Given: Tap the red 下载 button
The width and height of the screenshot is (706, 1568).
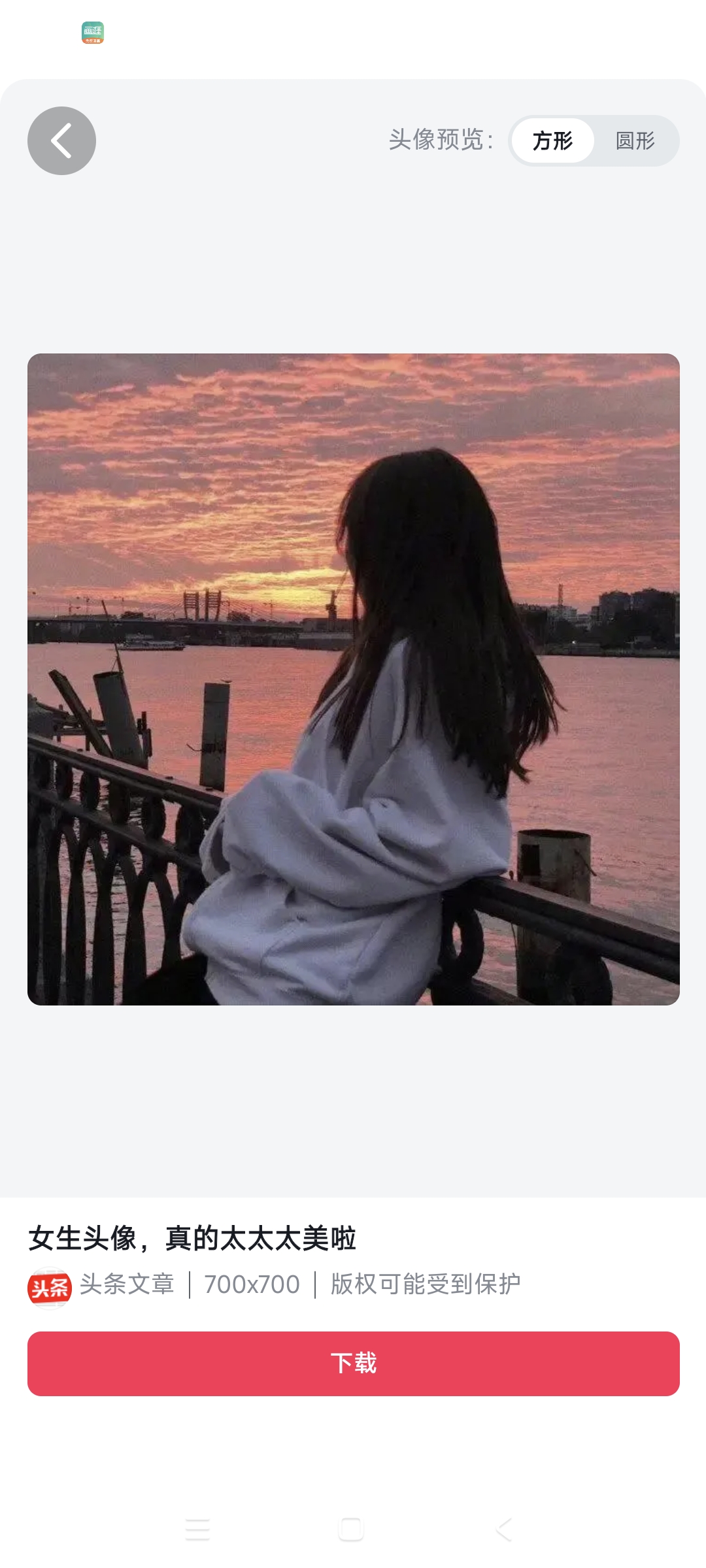Looking at the screenshot, I should [353, 1364].
